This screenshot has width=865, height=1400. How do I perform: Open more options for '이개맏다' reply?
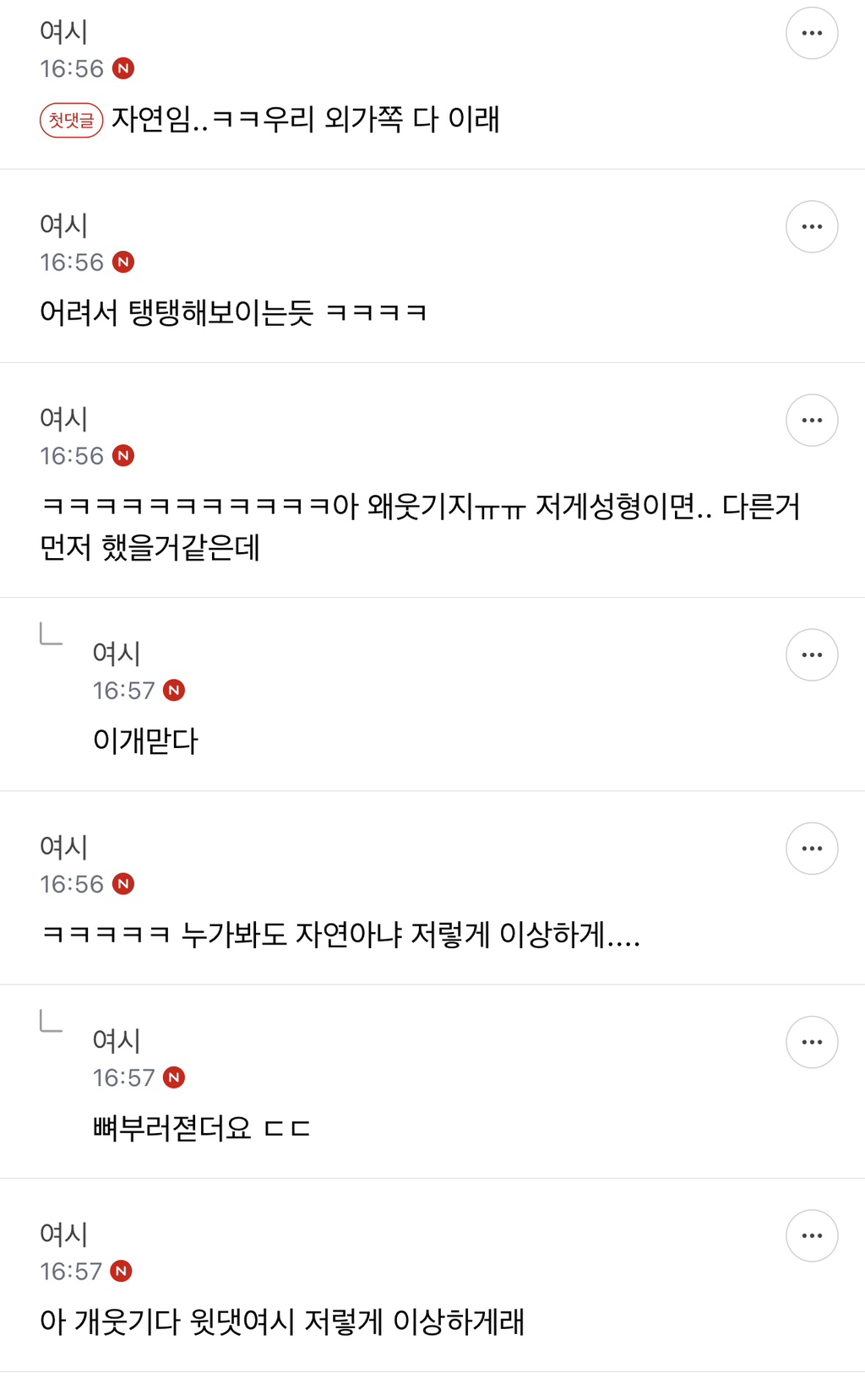pyautogui.click(x=812, y=654)
